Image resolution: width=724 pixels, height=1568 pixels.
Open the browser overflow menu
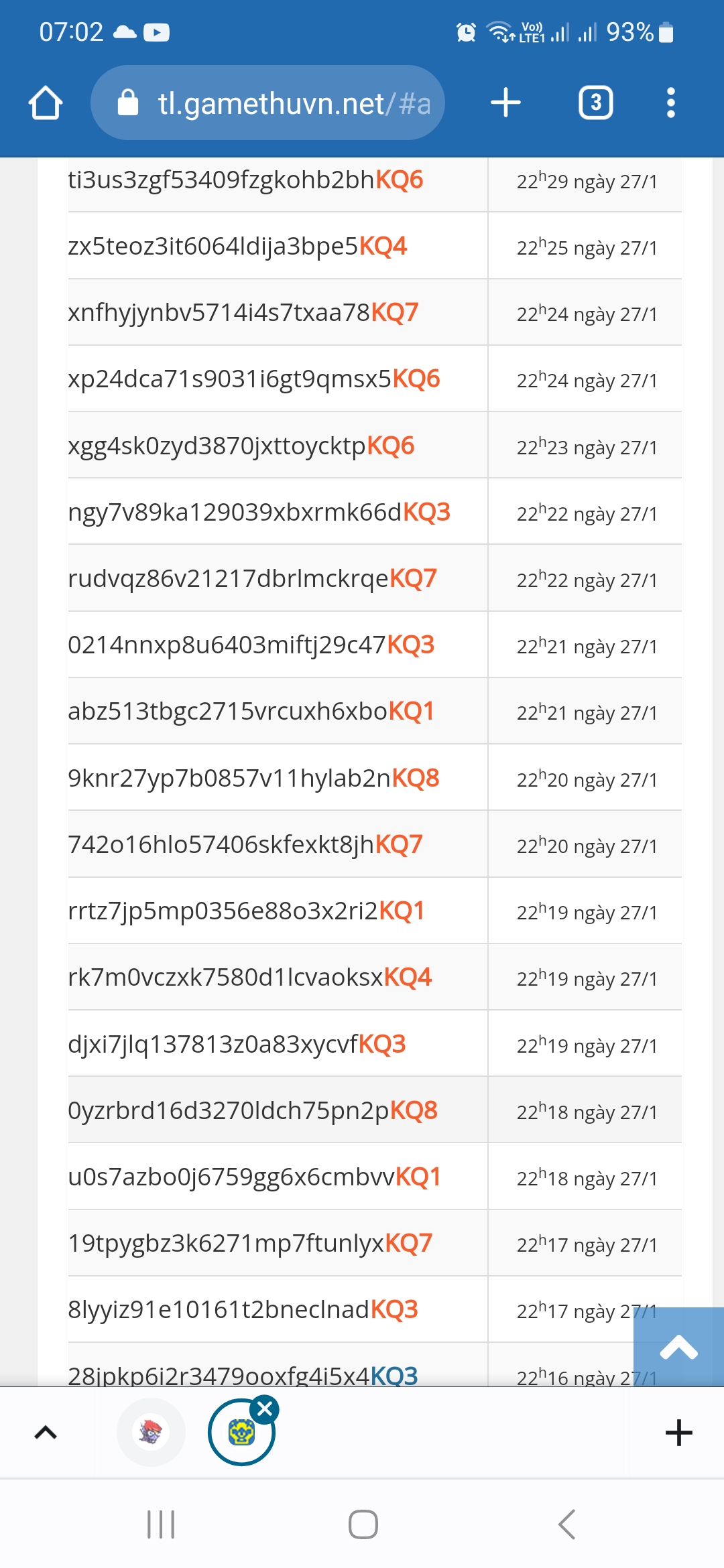pos(670,103)
